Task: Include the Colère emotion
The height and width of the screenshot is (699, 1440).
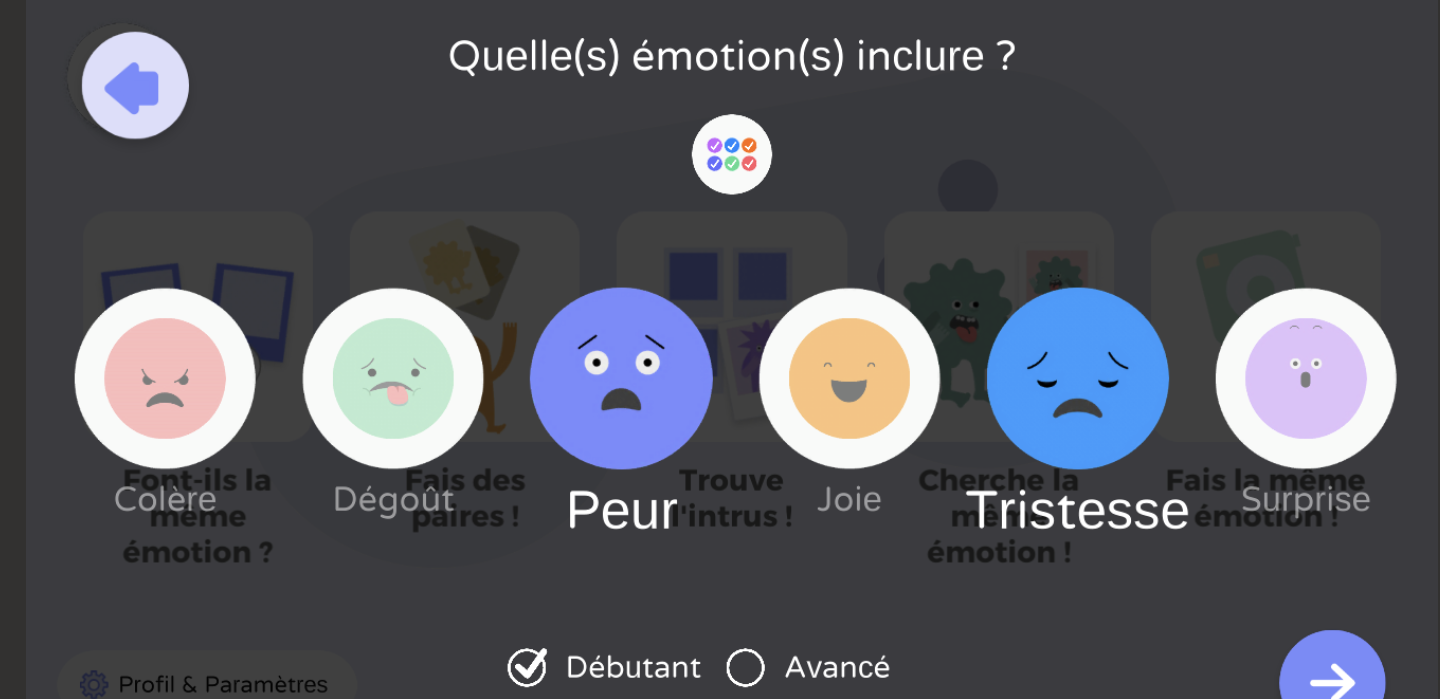Action: pos(165,379)
